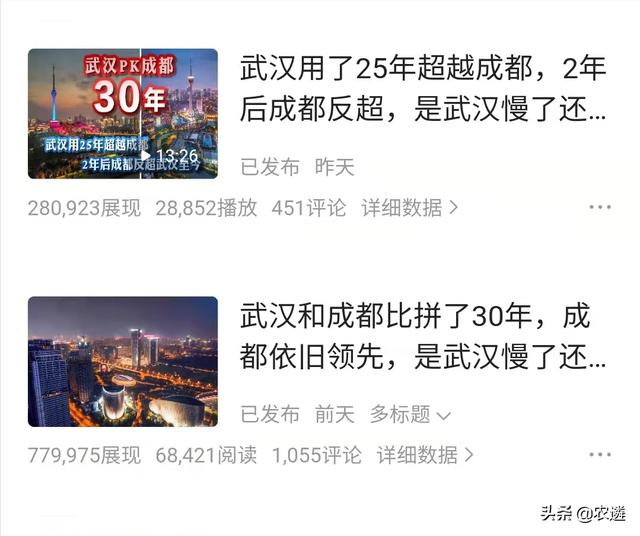Open more options for the 1,055评论 article
Viewport: 640px width, 536px height.
(600, 455)
